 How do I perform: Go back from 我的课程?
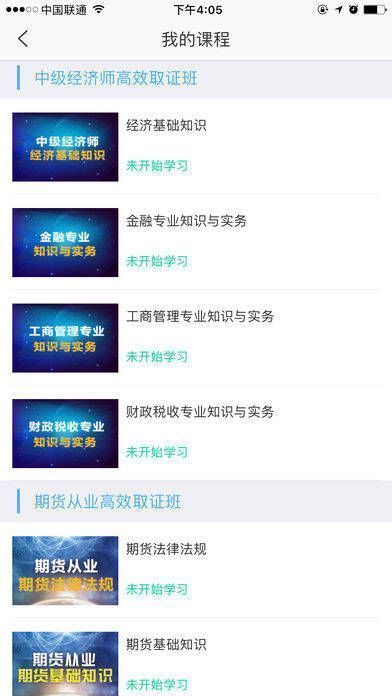click(x=23, y=39)
